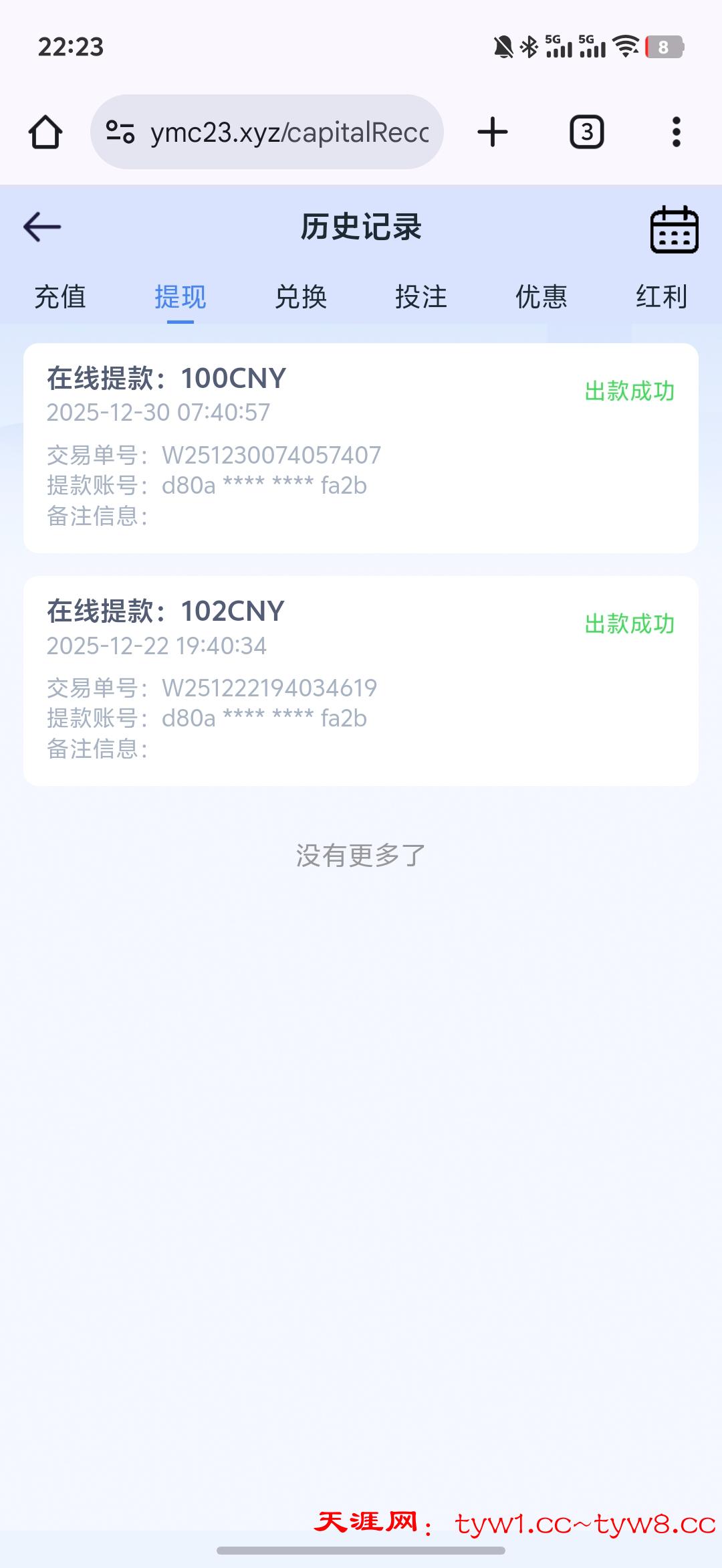Open the 优惠 history tab
The width and height of the screenshot is (722, 1568).
point(542,297)
